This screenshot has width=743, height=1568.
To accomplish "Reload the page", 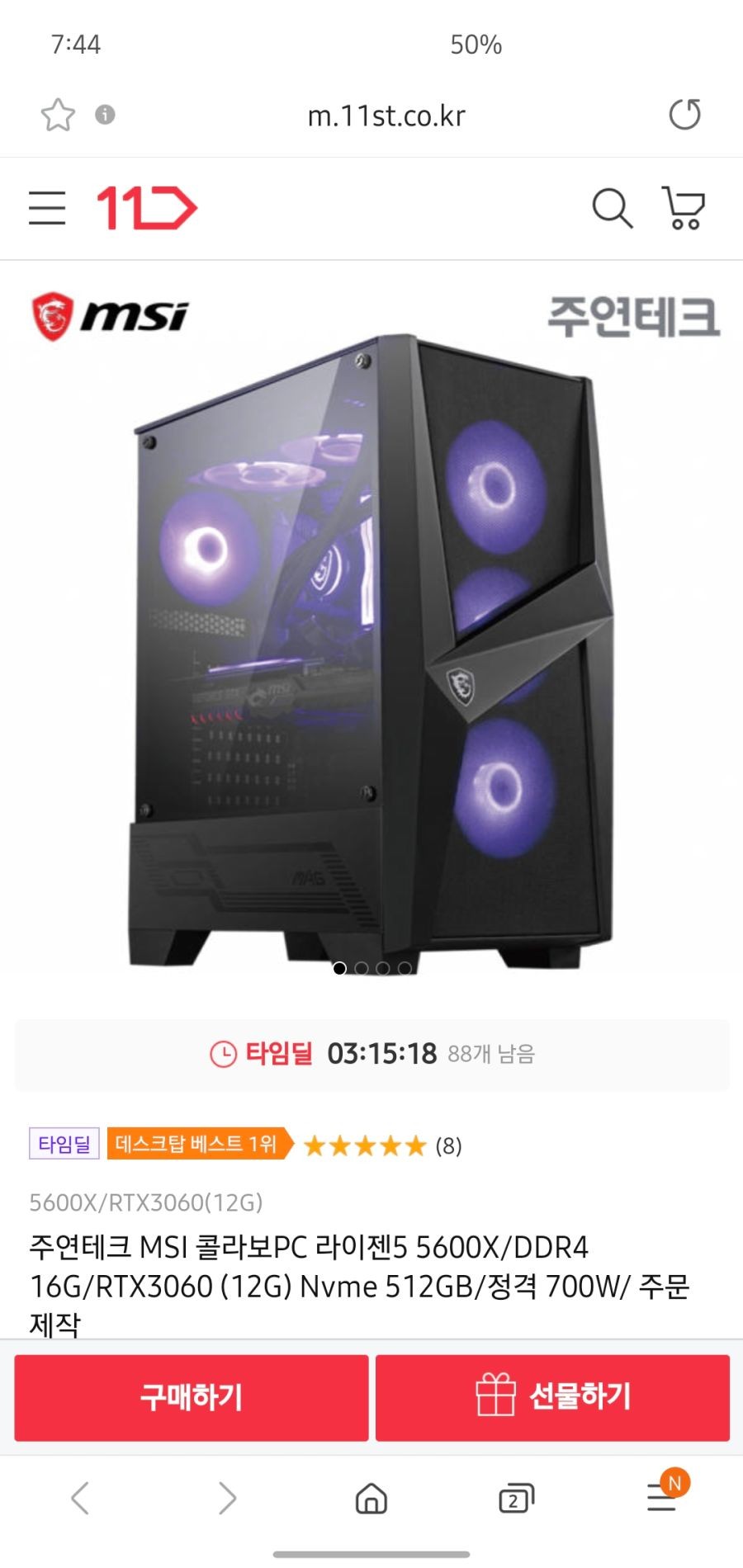I will point(684,114).
